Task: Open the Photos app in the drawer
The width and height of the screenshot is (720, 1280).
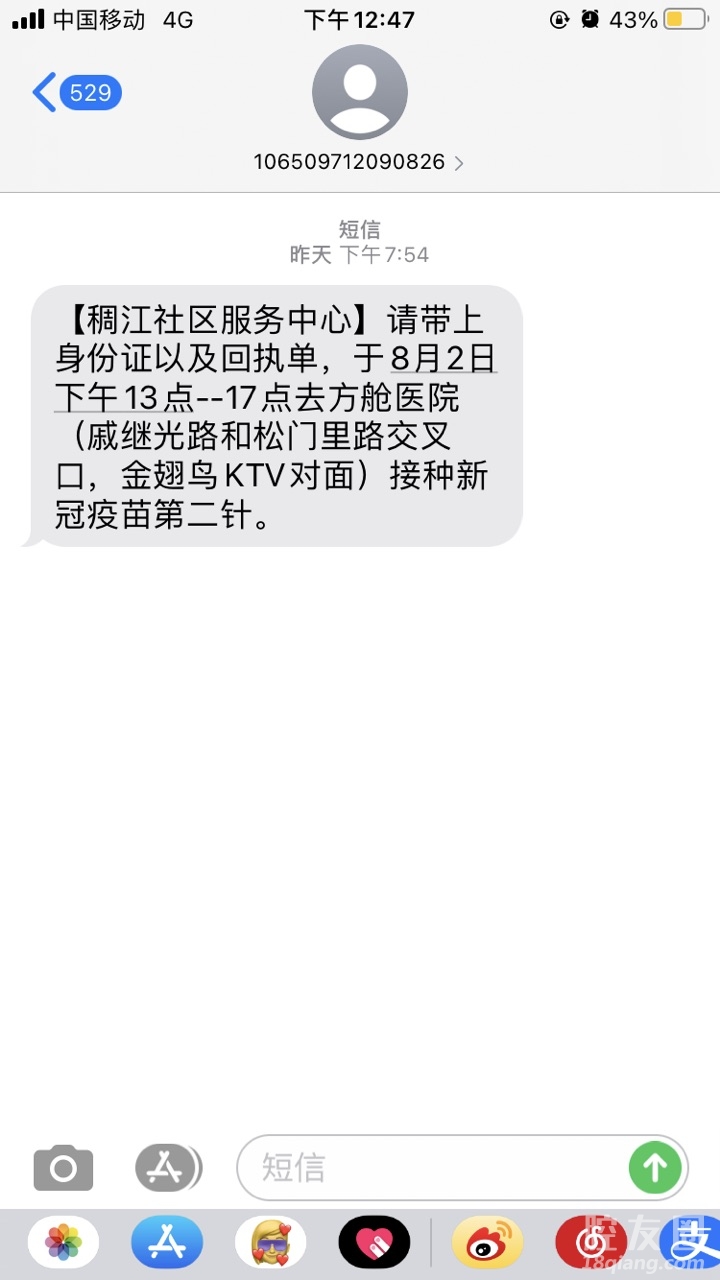Action: click(63, 1243)
